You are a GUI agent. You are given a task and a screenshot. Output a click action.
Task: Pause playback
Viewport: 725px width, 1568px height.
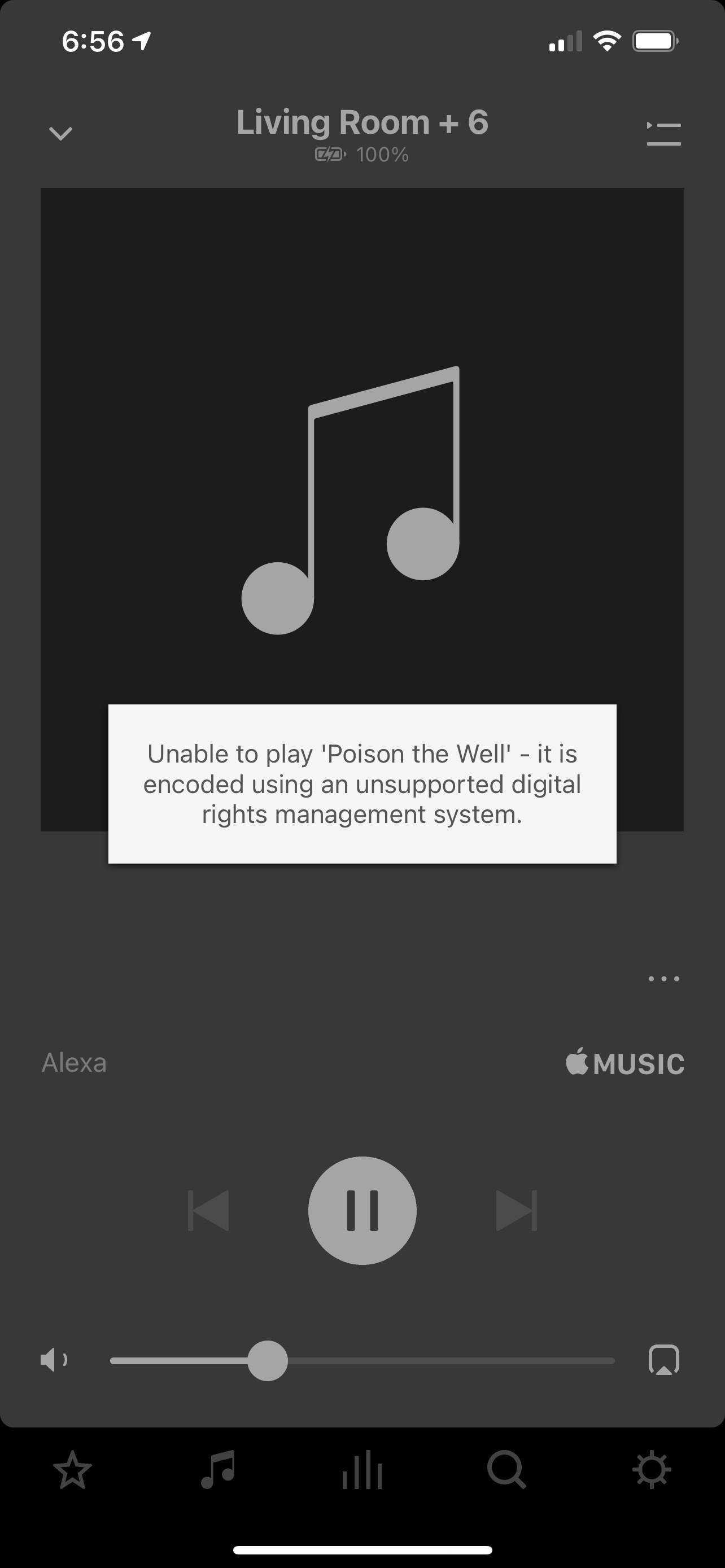362,1211
